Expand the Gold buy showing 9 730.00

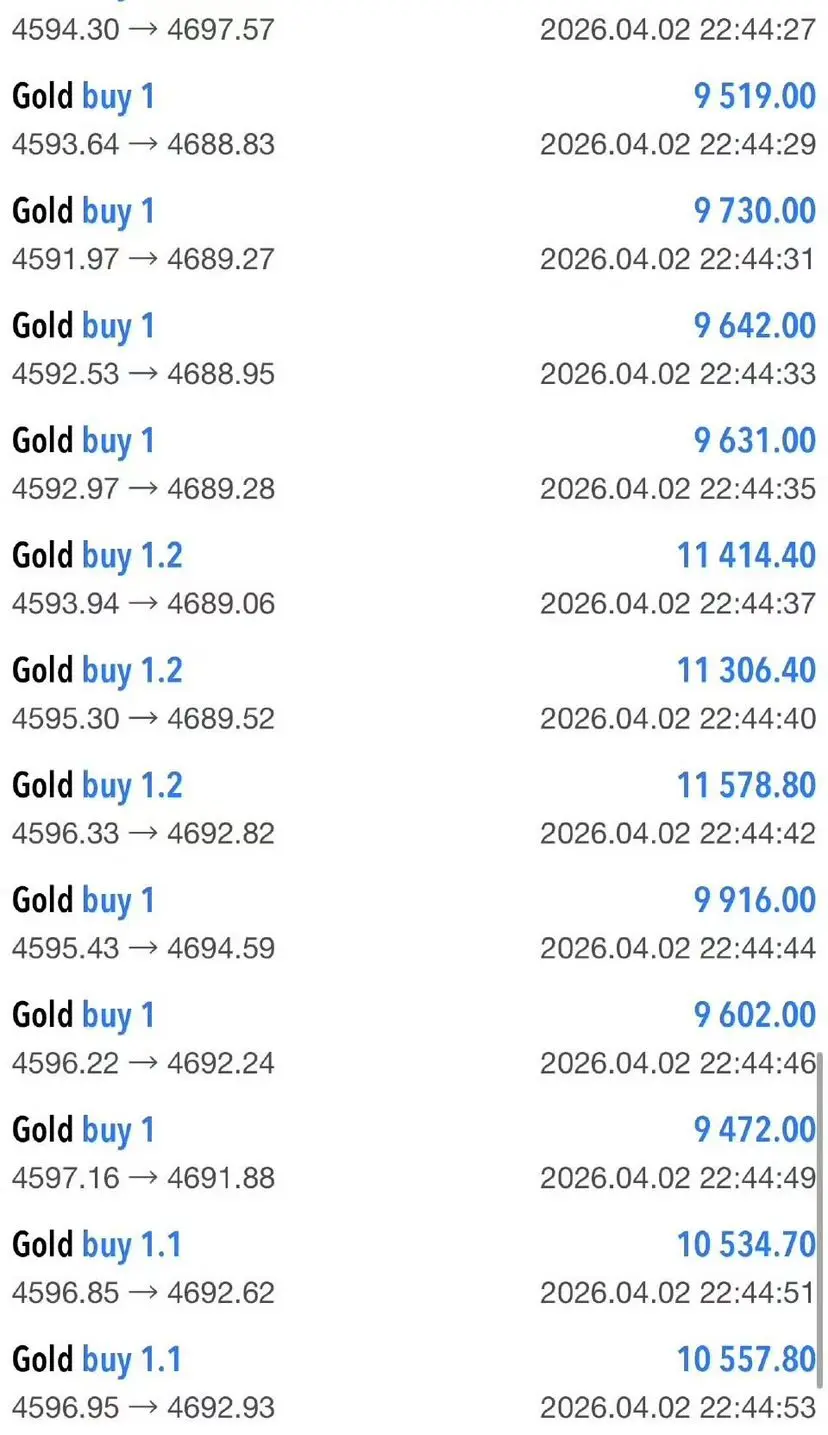click(414, 235)
